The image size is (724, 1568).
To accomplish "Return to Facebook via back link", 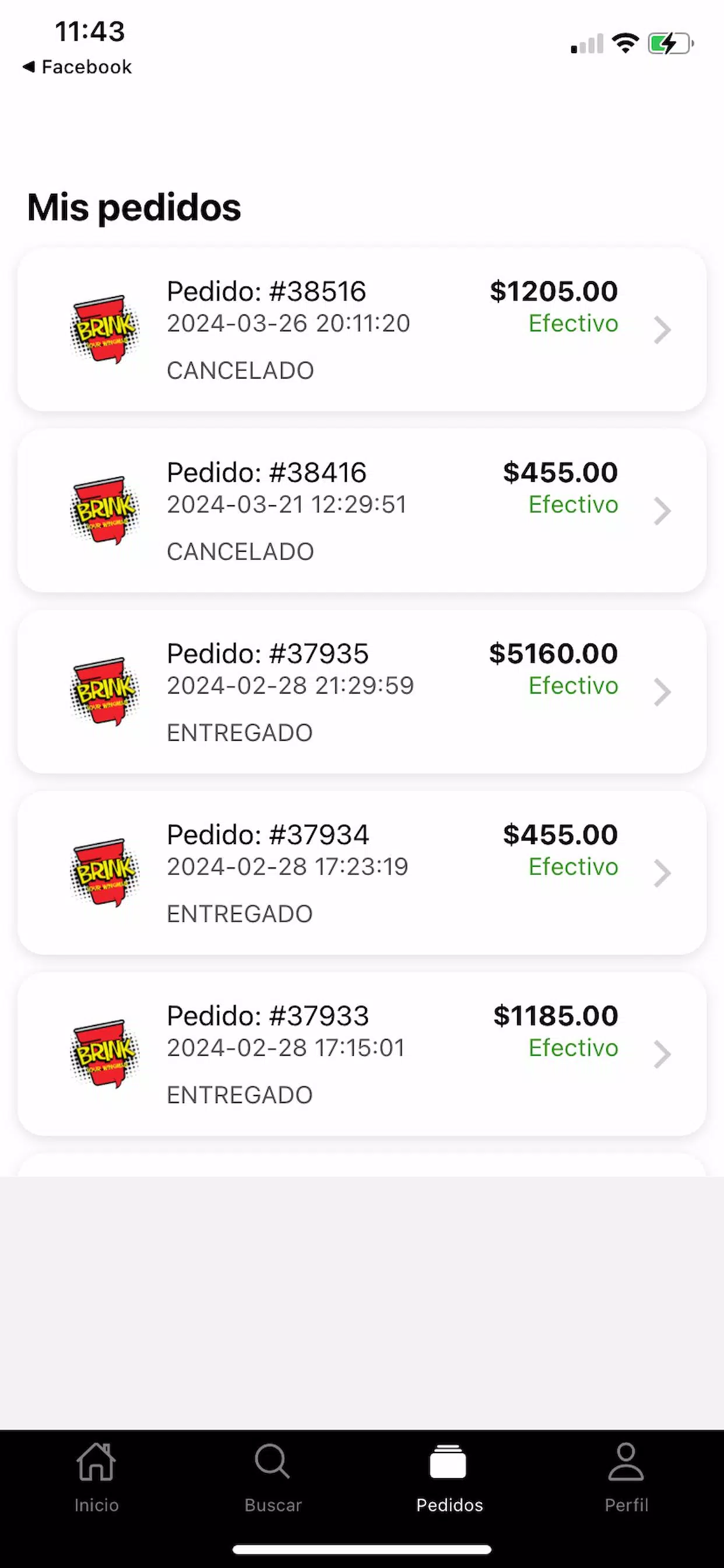I will pyautogui.click(x=78, y=66).
